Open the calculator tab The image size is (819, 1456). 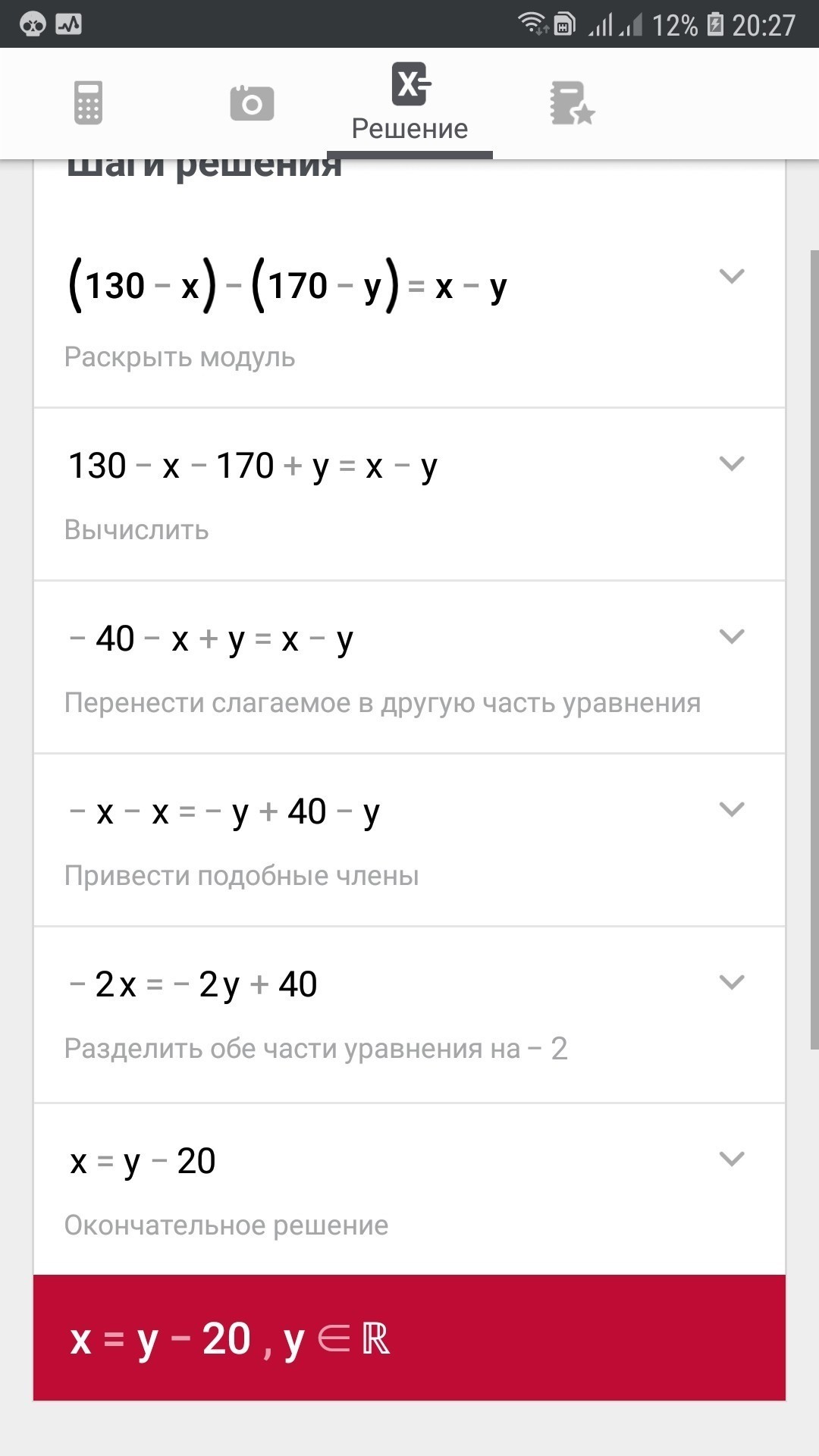click(88, 102)
